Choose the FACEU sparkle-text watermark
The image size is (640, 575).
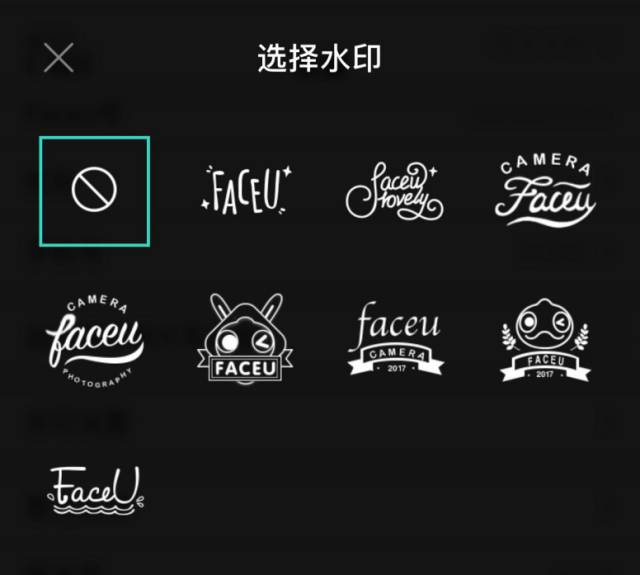246,189
